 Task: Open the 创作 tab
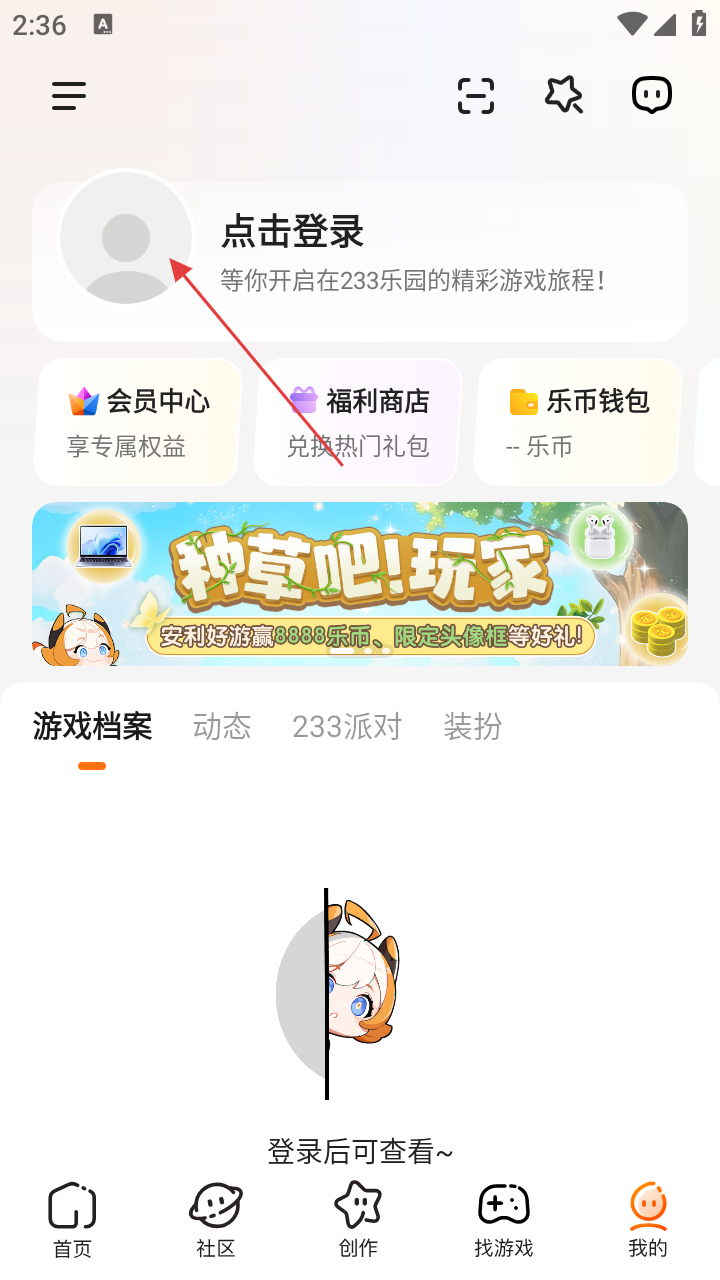(x=358, y=1220)
